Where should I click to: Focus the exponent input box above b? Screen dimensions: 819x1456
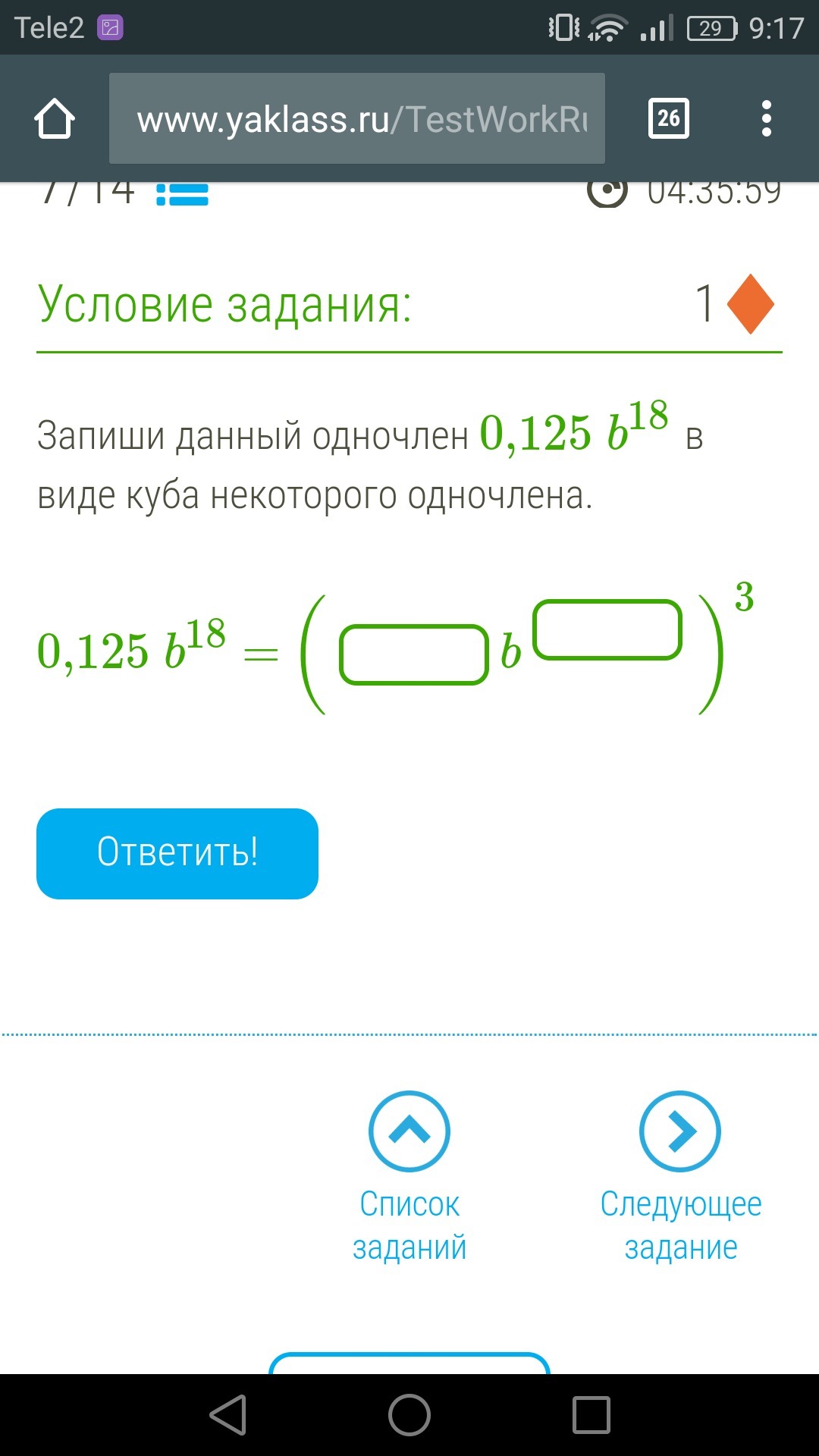[607, 629]
